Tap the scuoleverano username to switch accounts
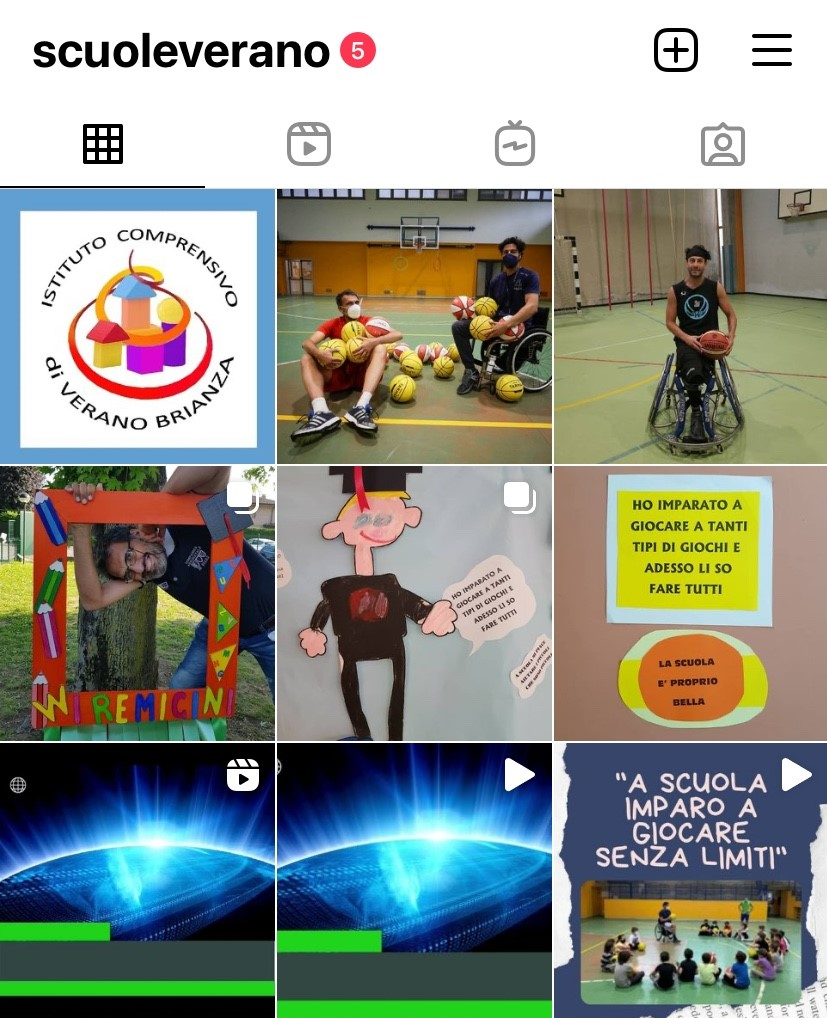The image size is (827, 1018). [x=181, y=52]
